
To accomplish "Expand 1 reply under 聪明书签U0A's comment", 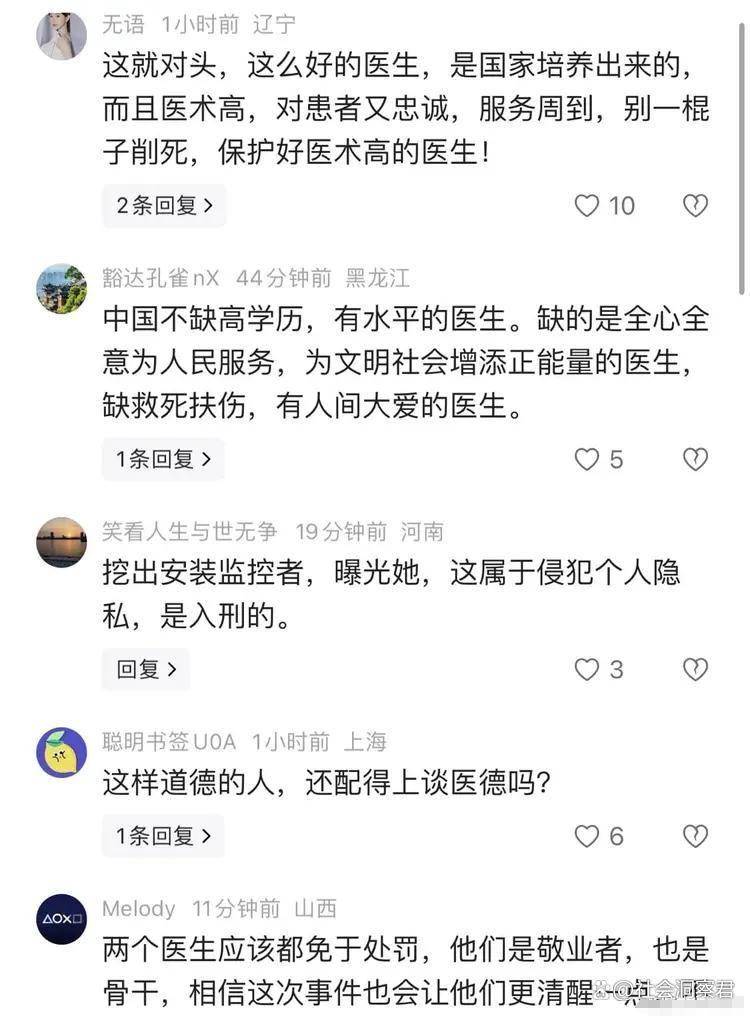I will tap(163, 836).
